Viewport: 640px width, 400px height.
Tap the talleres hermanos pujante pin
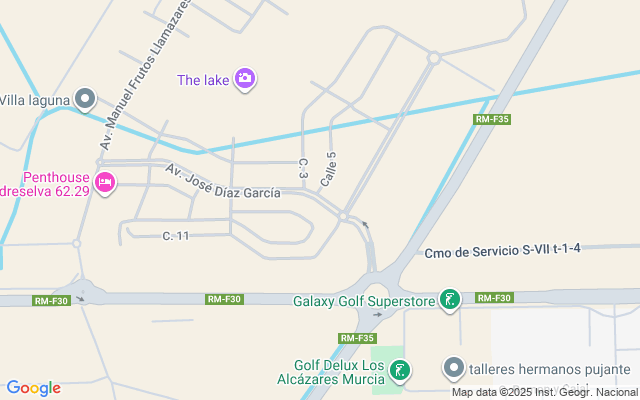coord(454,368)
